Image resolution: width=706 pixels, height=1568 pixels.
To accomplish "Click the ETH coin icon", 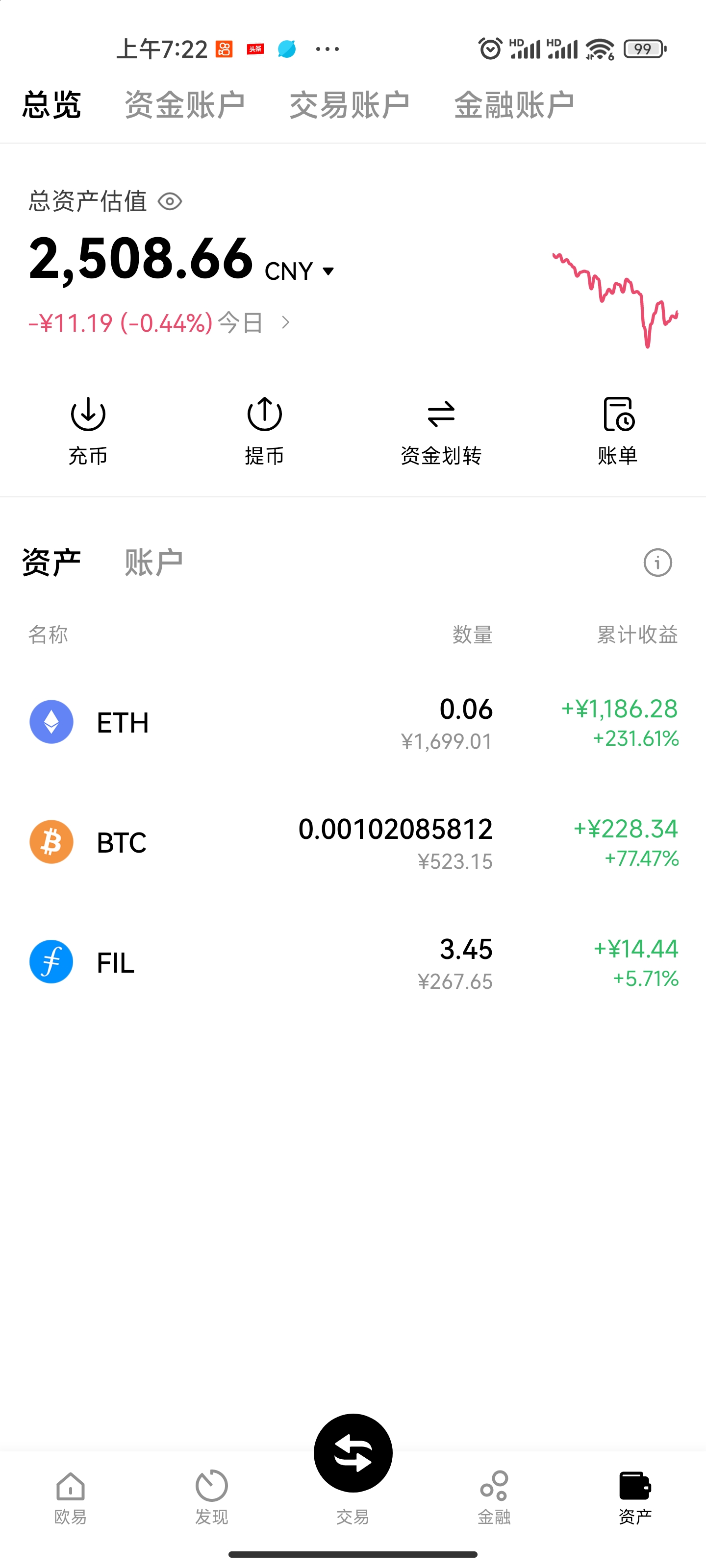I will pyautogui.click(x=51, y=721).
